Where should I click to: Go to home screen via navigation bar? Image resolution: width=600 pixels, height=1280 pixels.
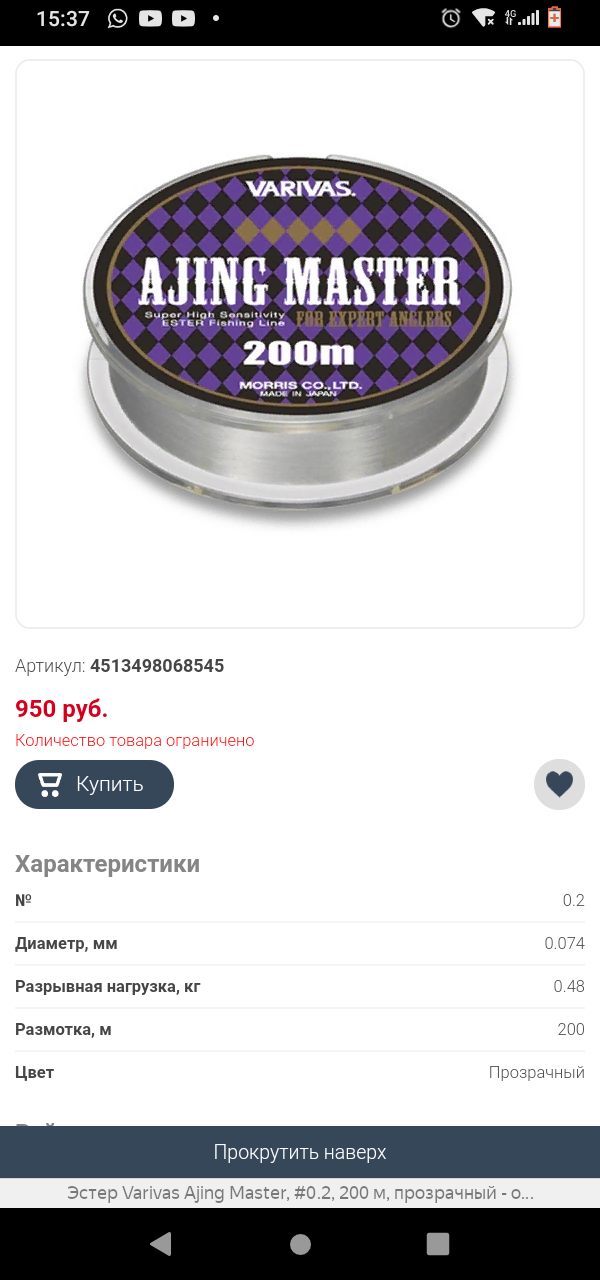[300, 1243]
